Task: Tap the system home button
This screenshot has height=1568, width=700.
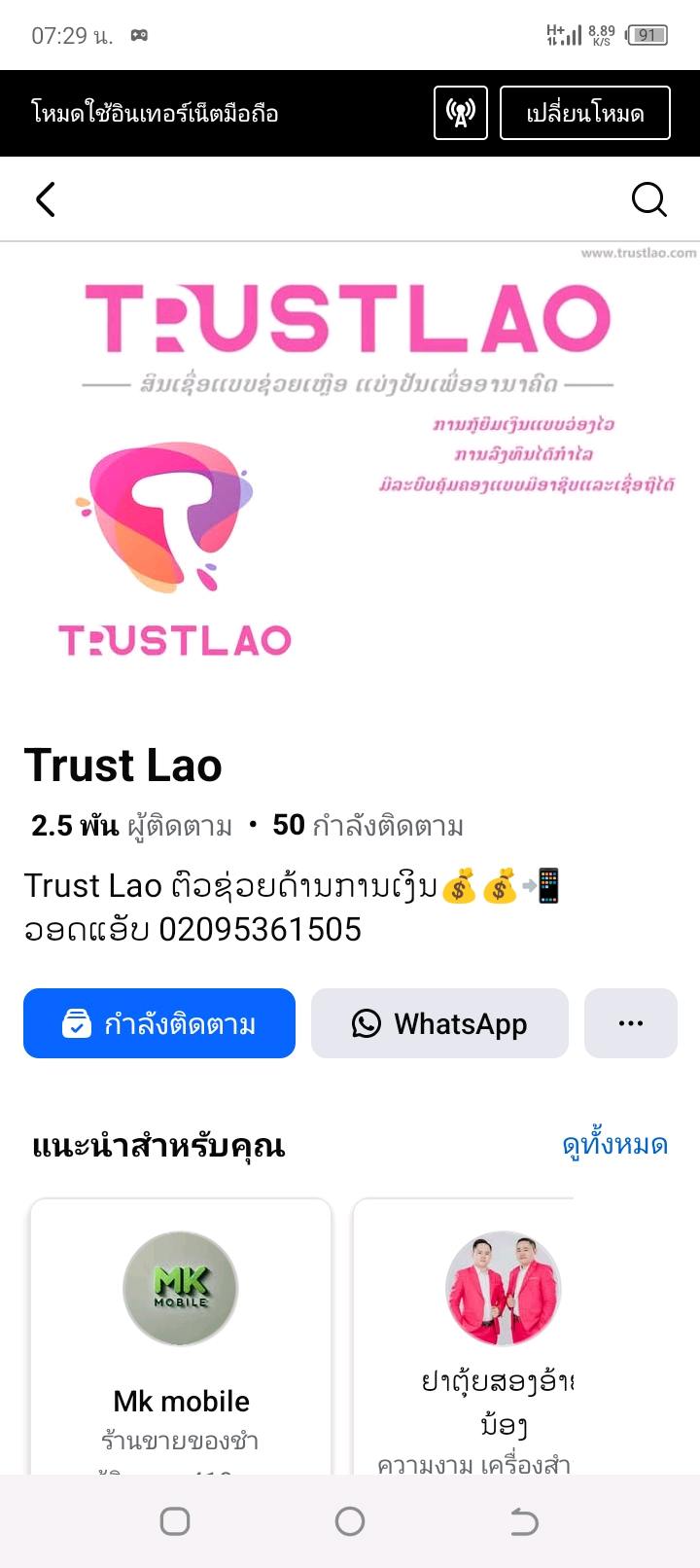Action: click(x=350, y=1521)
